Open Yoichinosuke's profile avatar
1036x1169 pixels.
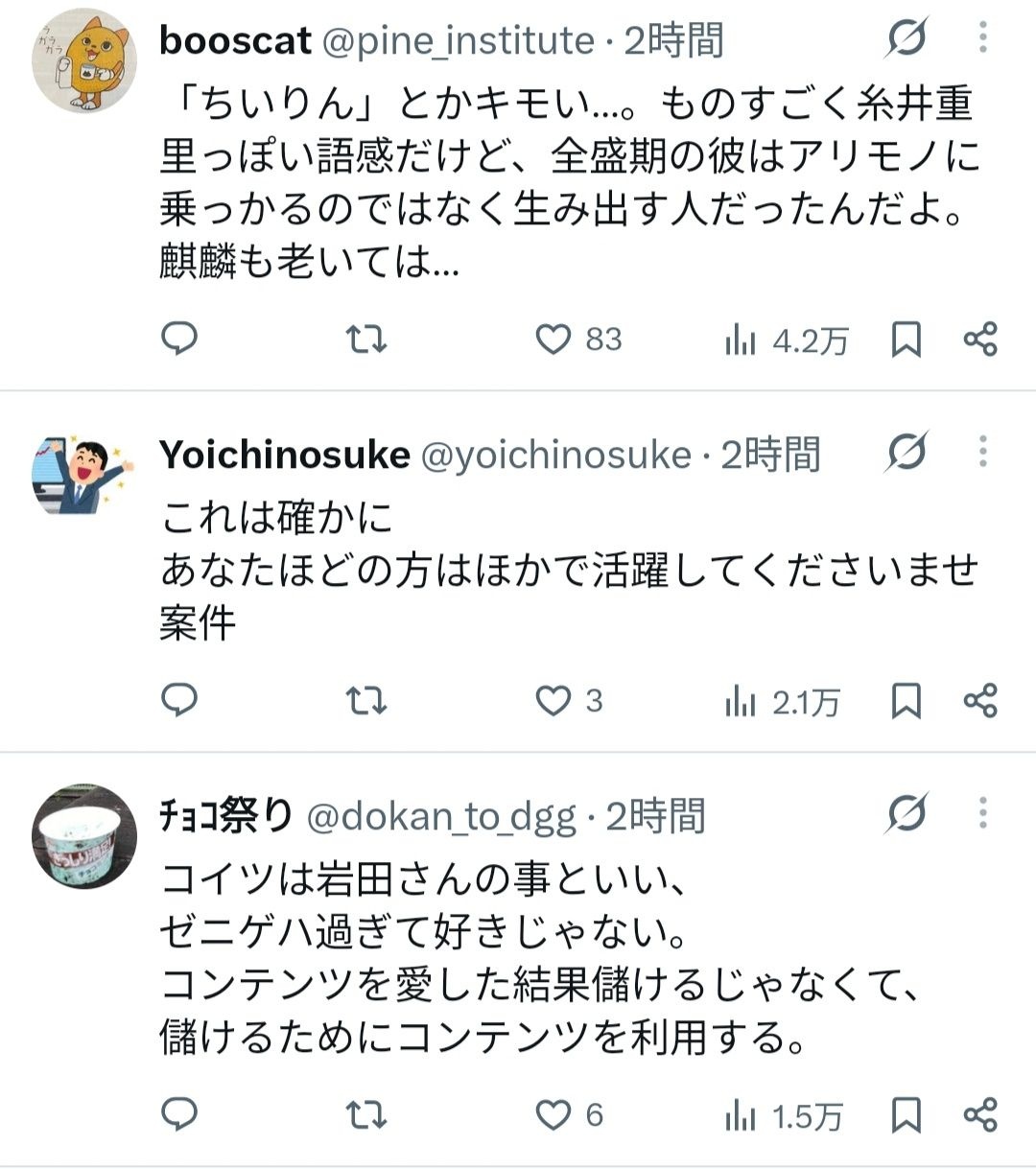[x=84, y=476]
